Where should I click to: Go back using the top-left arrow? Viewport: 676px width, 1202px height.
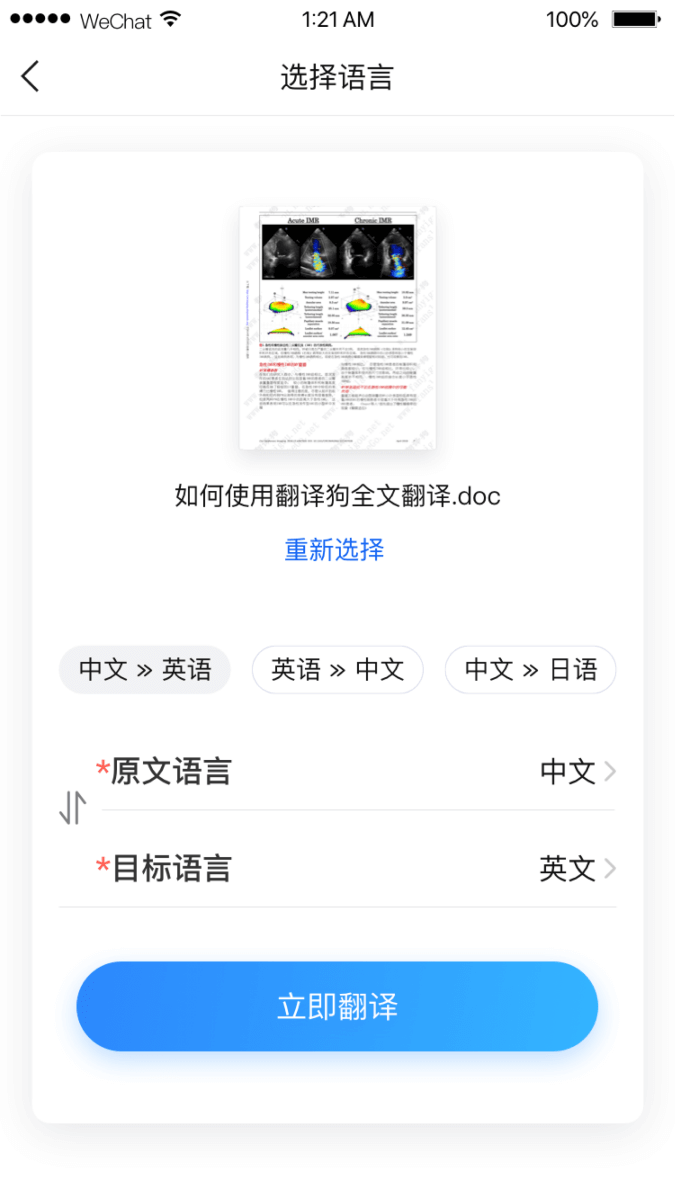[x=30, y=76]
